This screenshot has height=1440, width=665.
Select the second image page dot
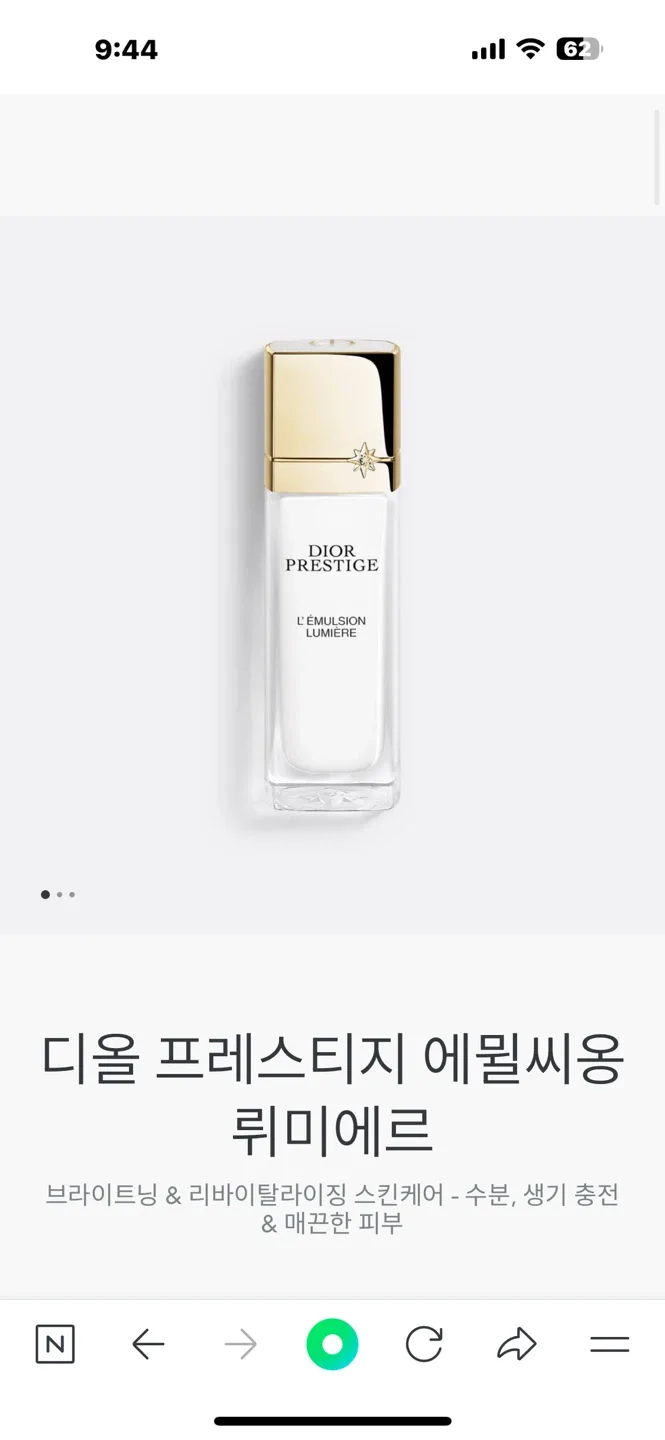coord(59,895)
